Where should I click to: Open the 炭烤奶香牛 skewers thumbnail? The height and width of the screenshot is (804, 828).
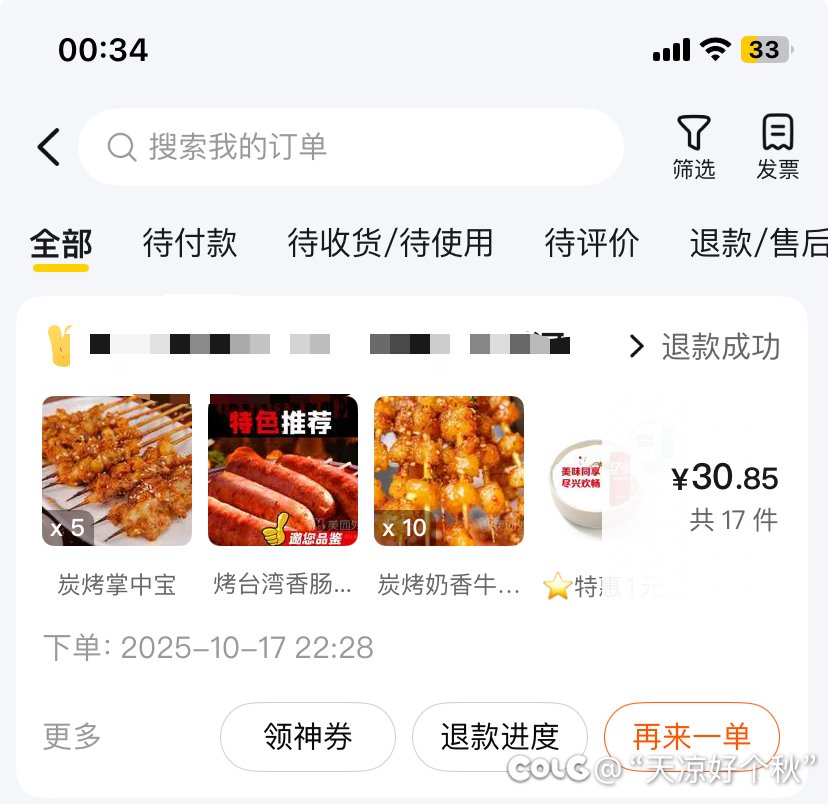(449, 471)
